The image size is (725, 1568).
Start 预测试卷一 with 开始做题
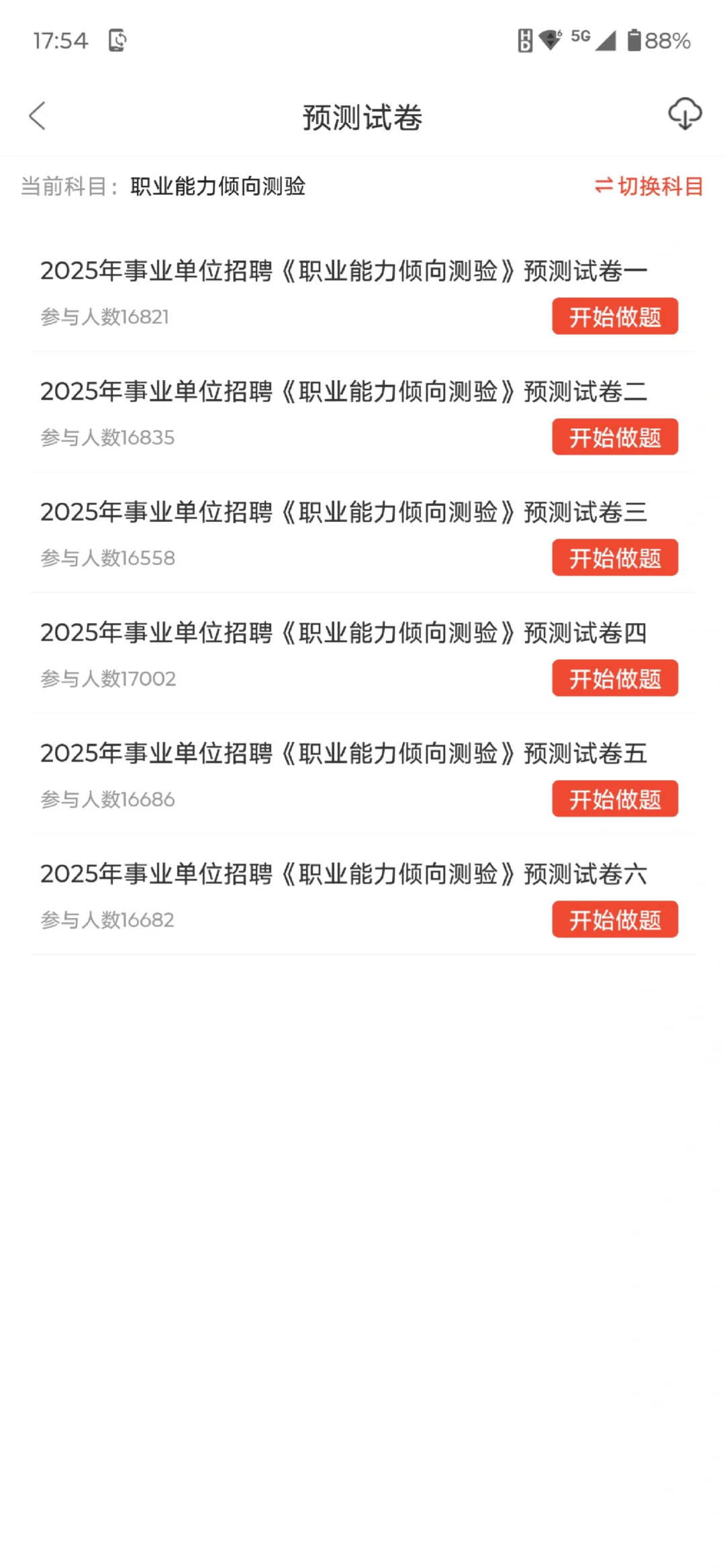[615, 316]
